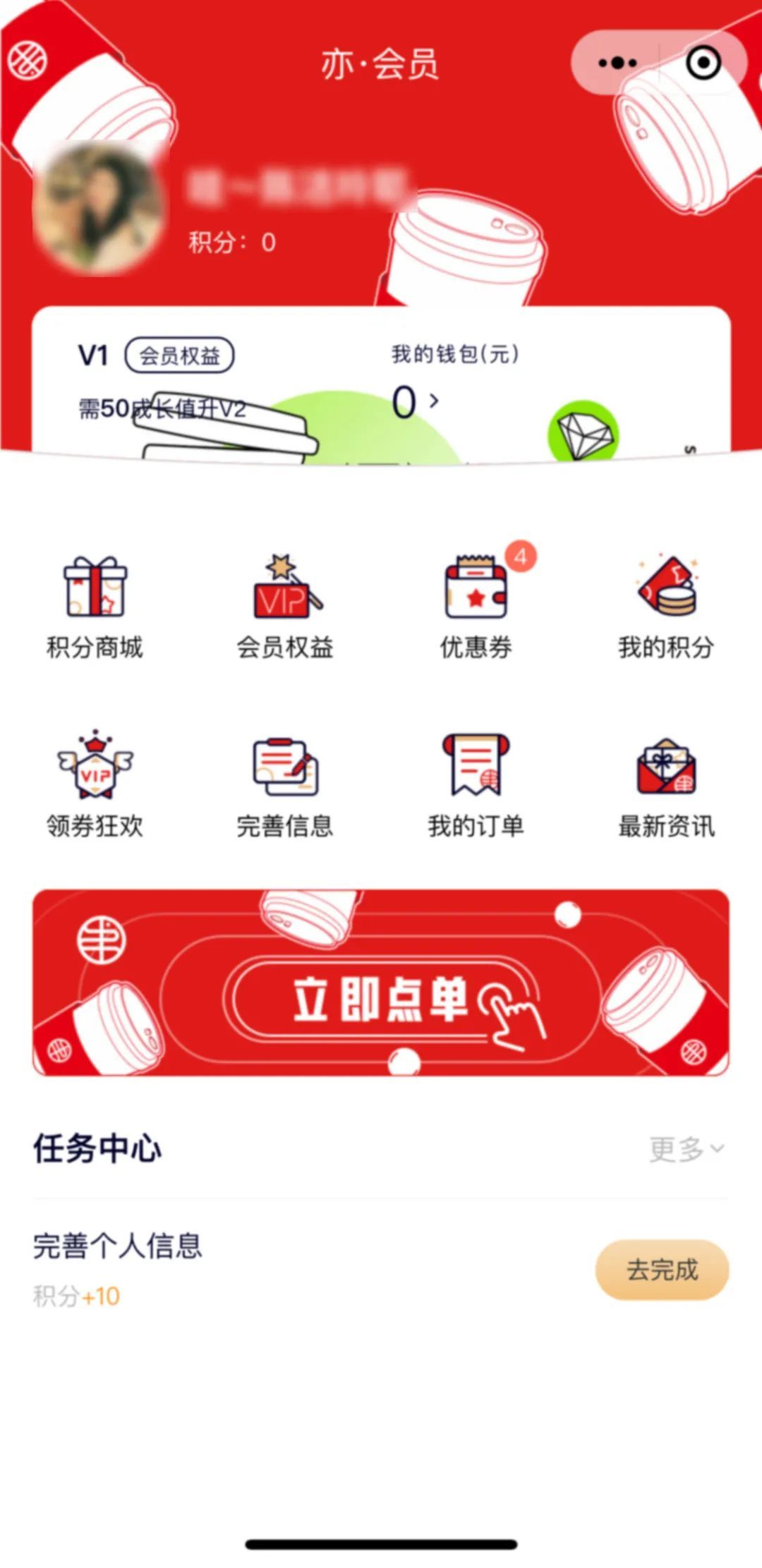Open 积分商城 points mall
This screenshot has width=762, height=1568.
pyautogui.click(x=95, y=607)
